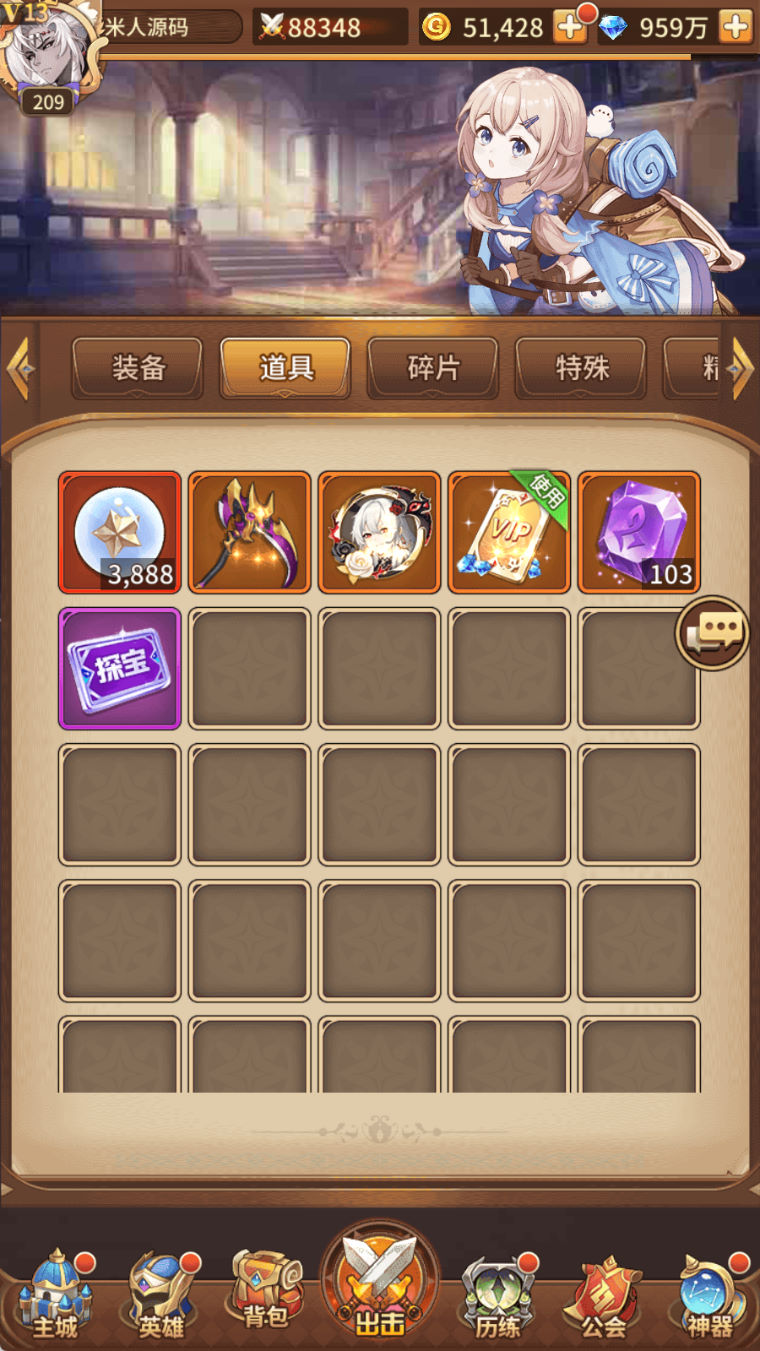The height and width of the screenshot is (1351, 760).
Task: Select the 探宝 ticket item
Action: pos(120,668)
